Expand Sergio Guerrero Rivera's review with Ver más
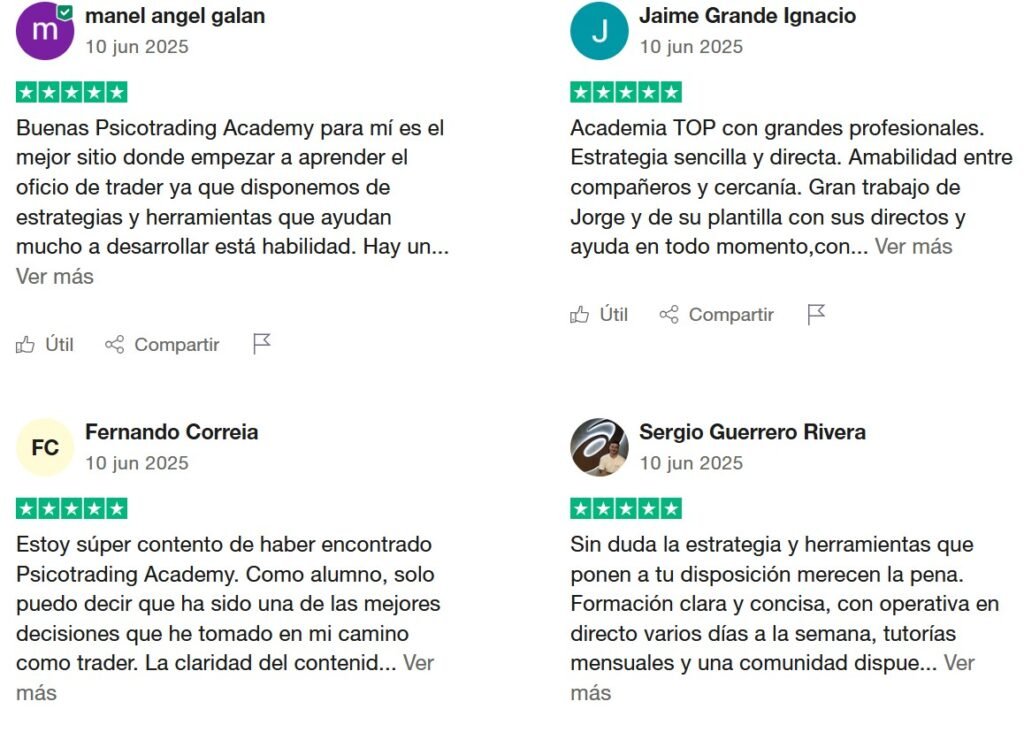Image resolution: width=1024 pixels, height=732 pixels. [958, 663]
